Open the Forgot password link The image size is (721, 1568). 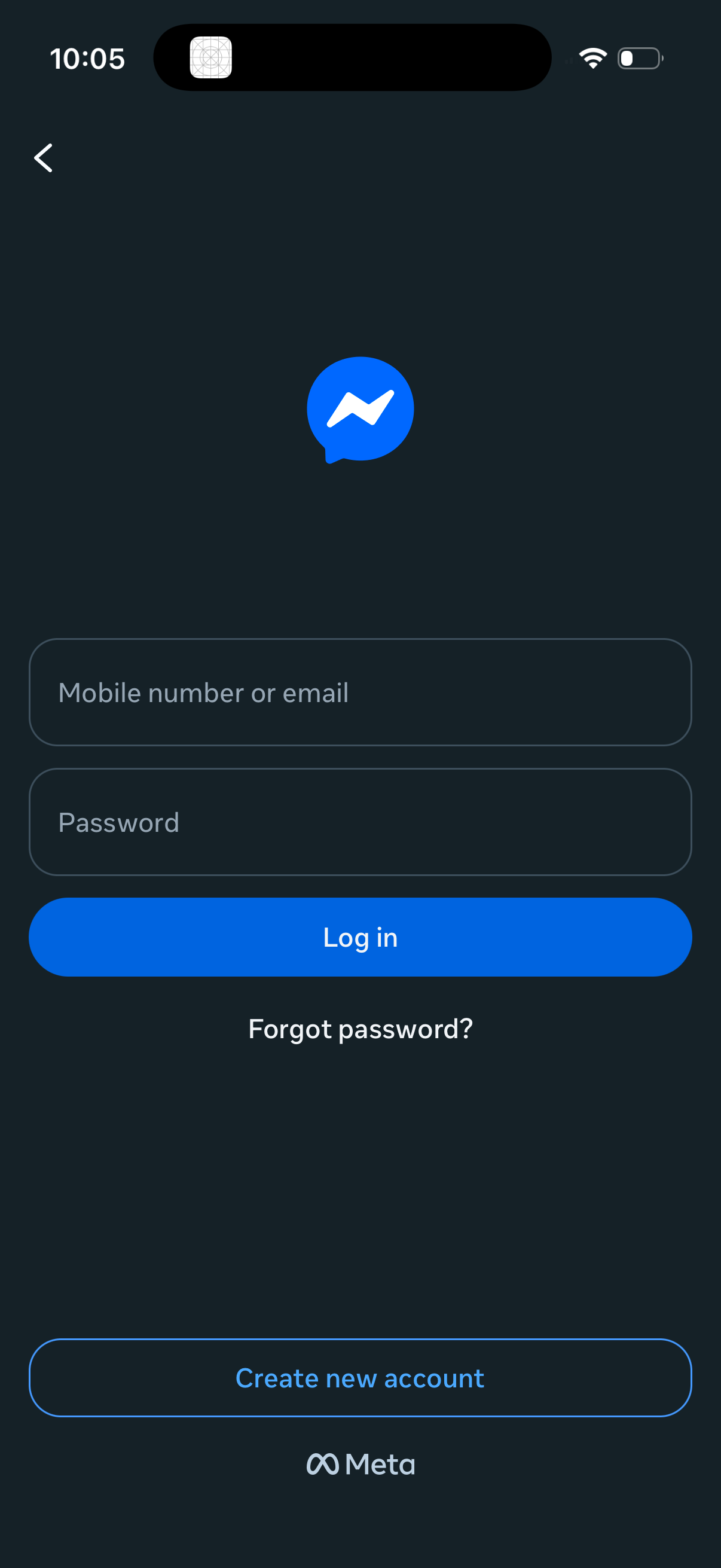(360, 1029)
